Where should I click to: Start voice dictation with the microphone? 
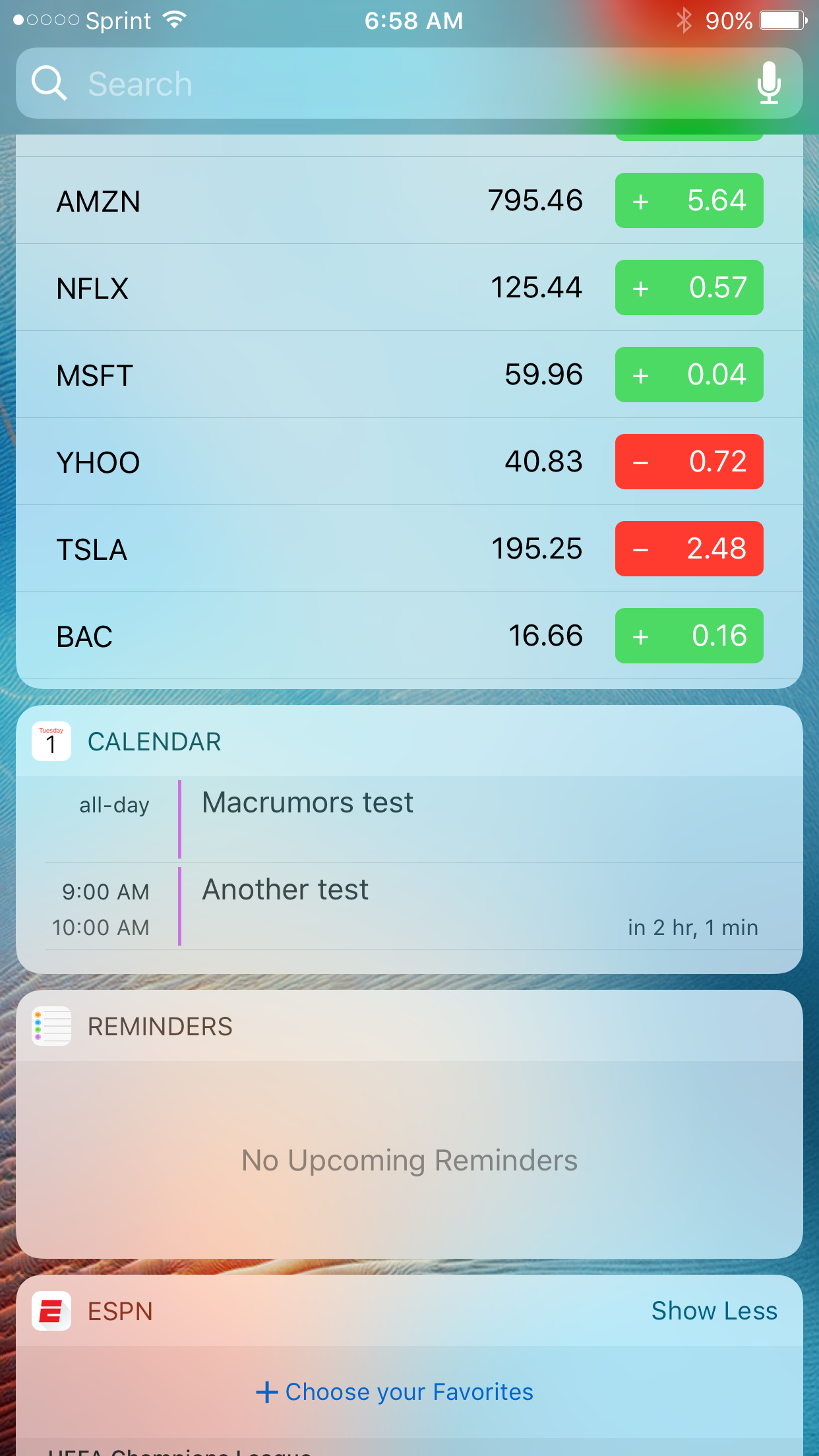[x=768, y=83]
